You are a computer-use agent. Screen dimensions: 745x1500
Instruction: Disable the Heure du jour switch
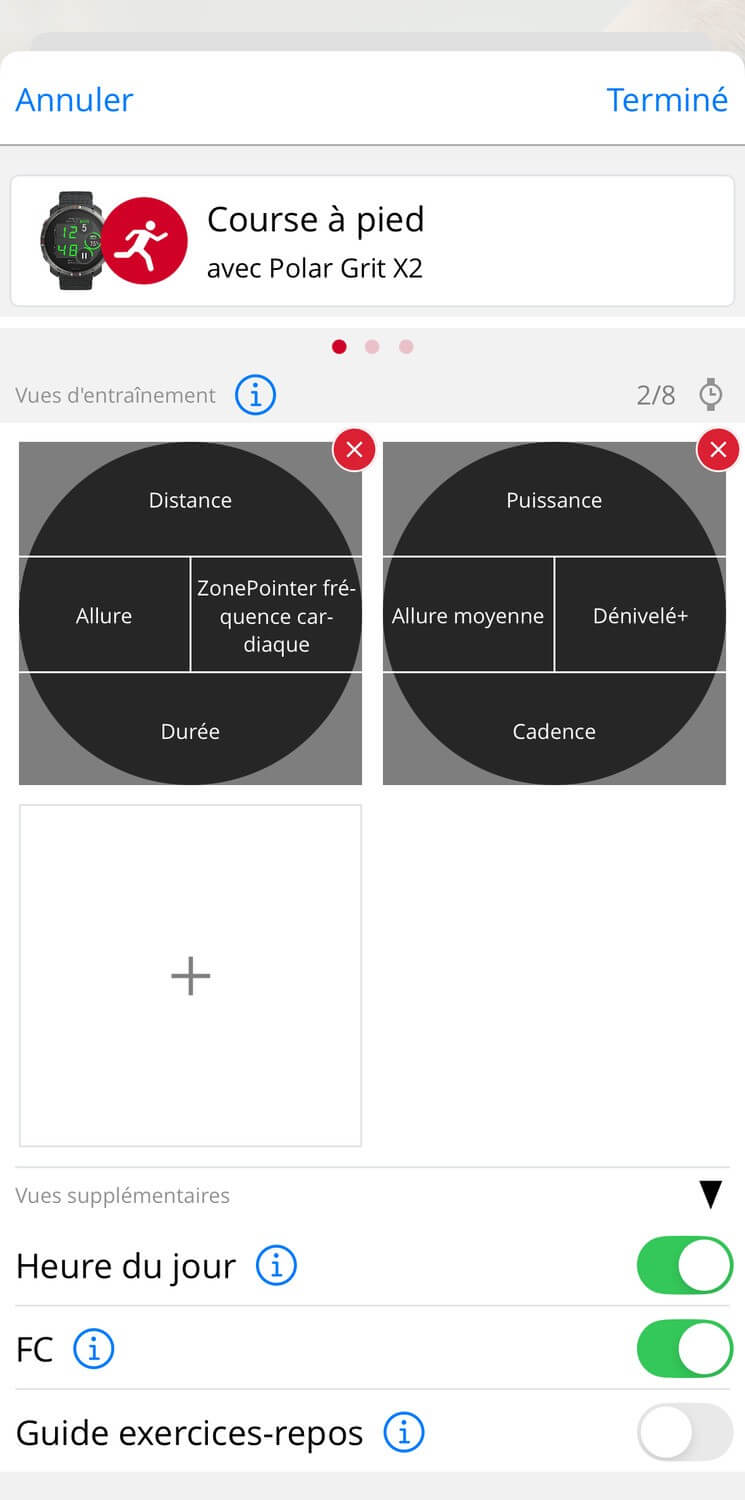pos(685,1265)
